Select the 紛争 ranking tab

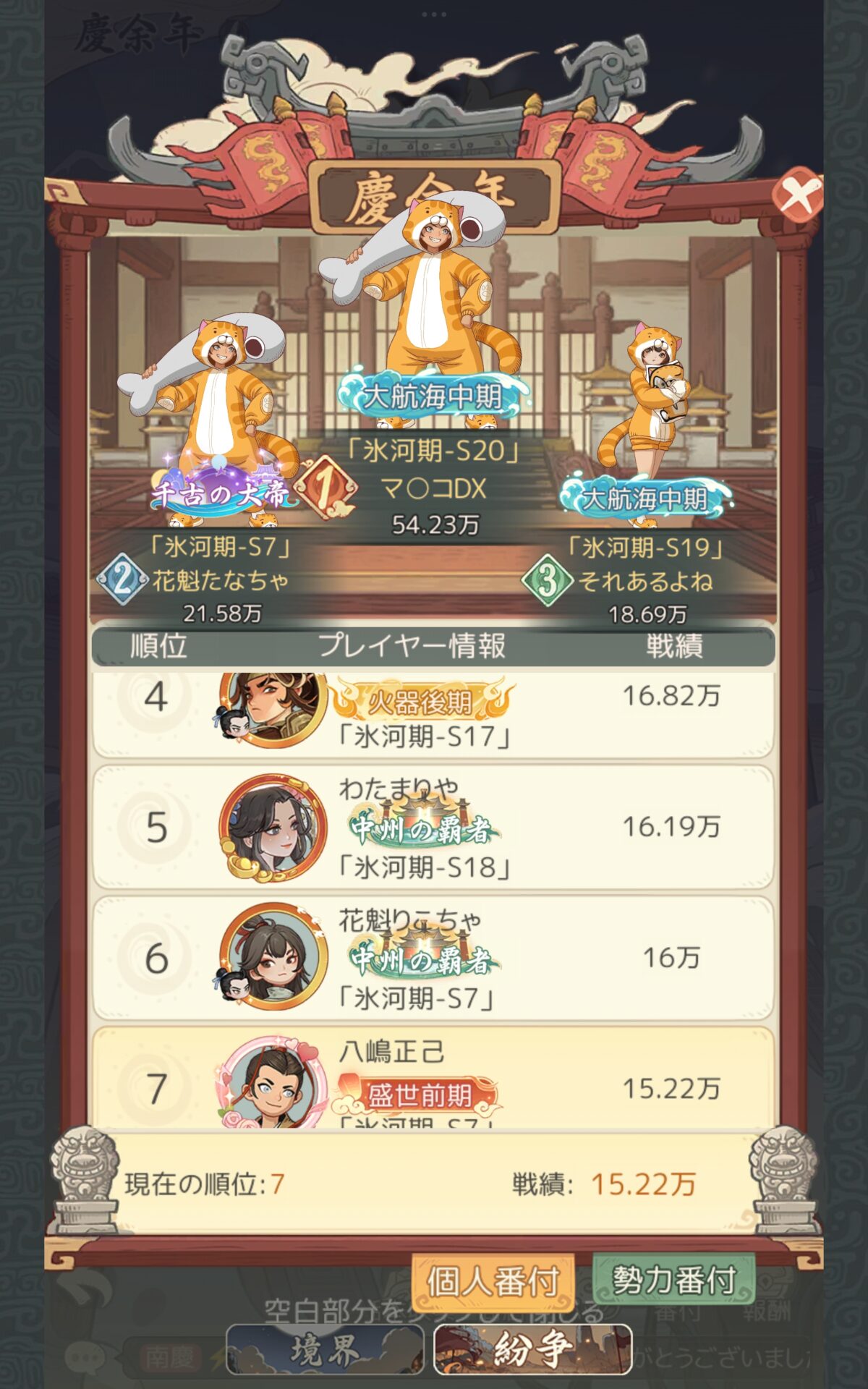[x=533, y=1350]
